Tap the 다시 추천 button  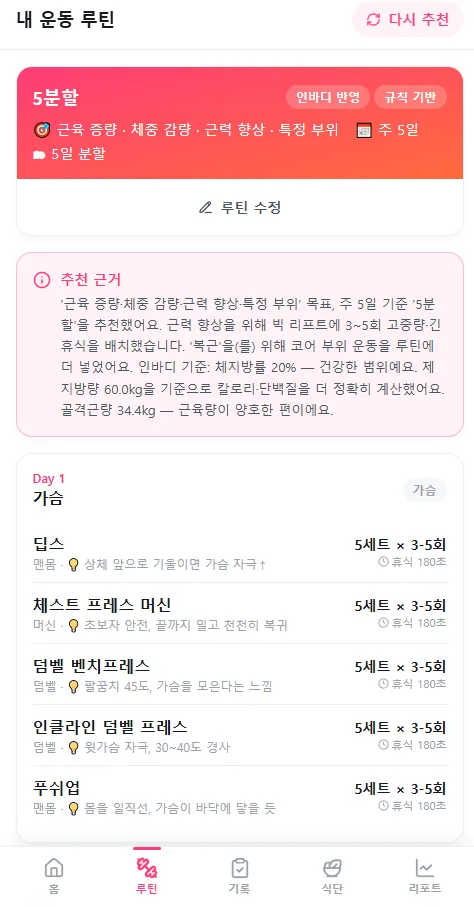[408, 20]
